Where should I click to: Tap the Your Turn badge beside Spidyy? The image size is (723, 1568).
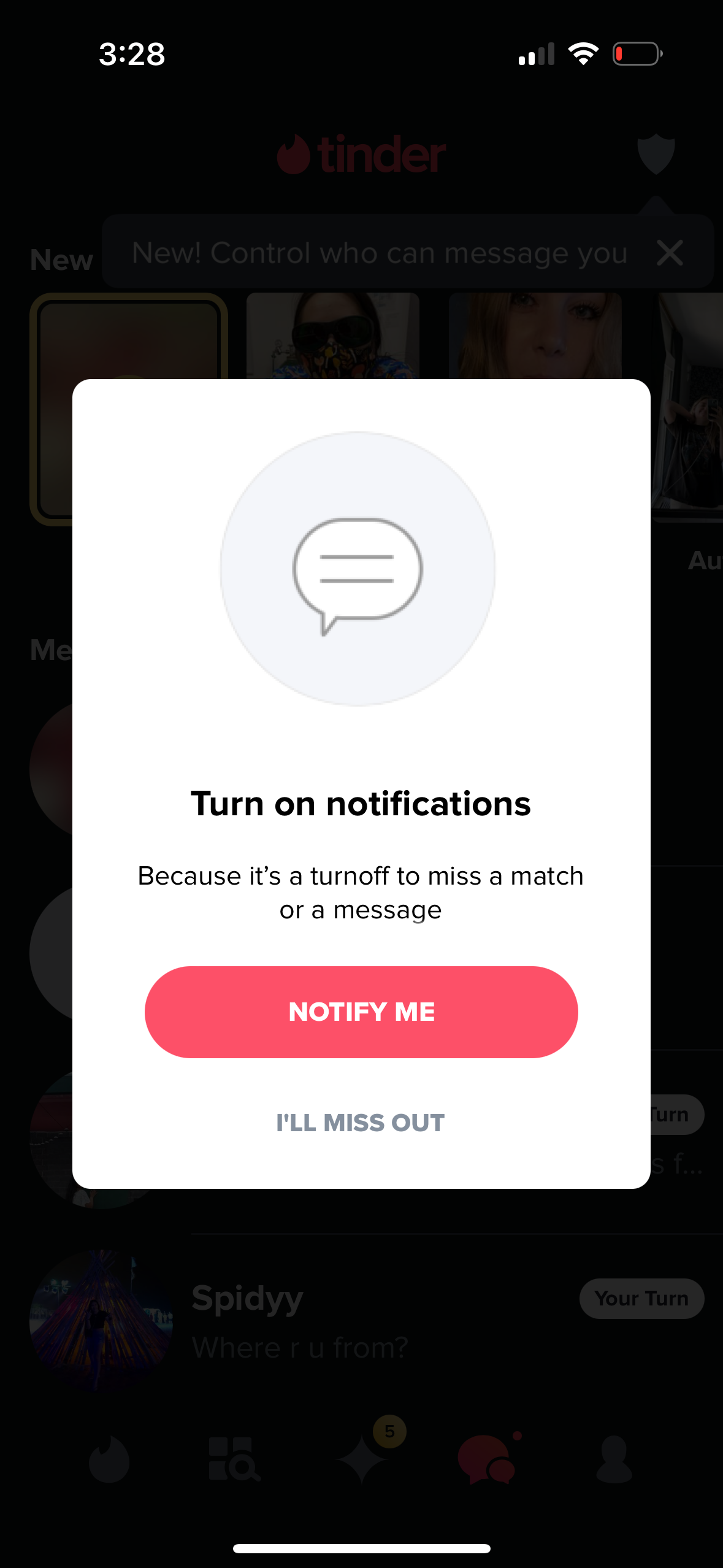[x=641, y=1299]
